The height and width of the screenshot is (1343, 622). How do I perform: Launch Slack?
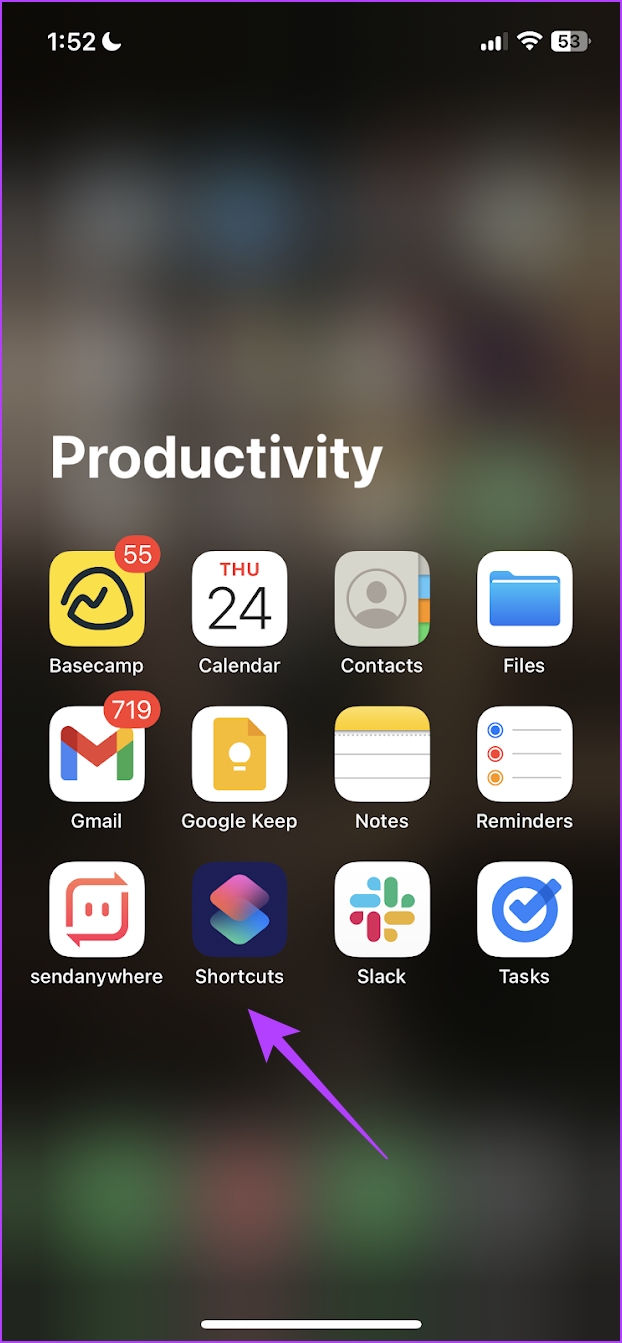[382, 909]
